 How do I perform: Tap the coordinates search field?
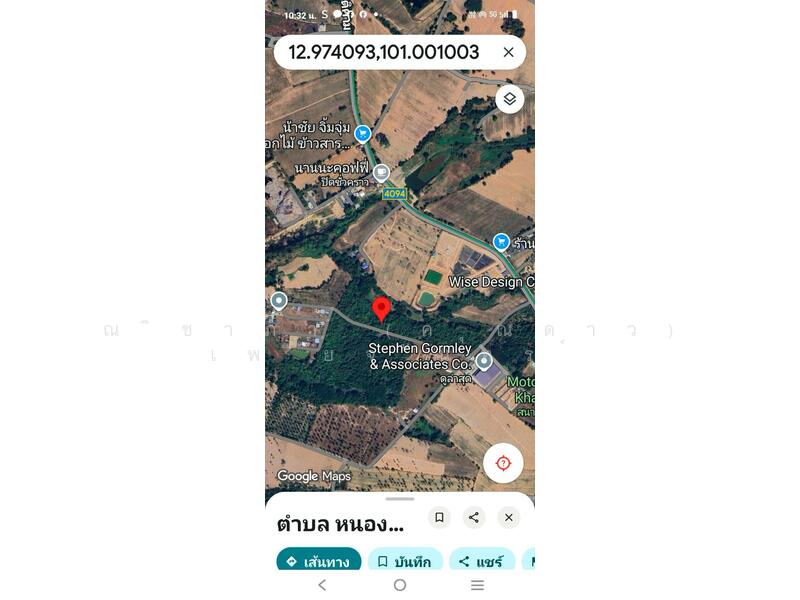385,52
